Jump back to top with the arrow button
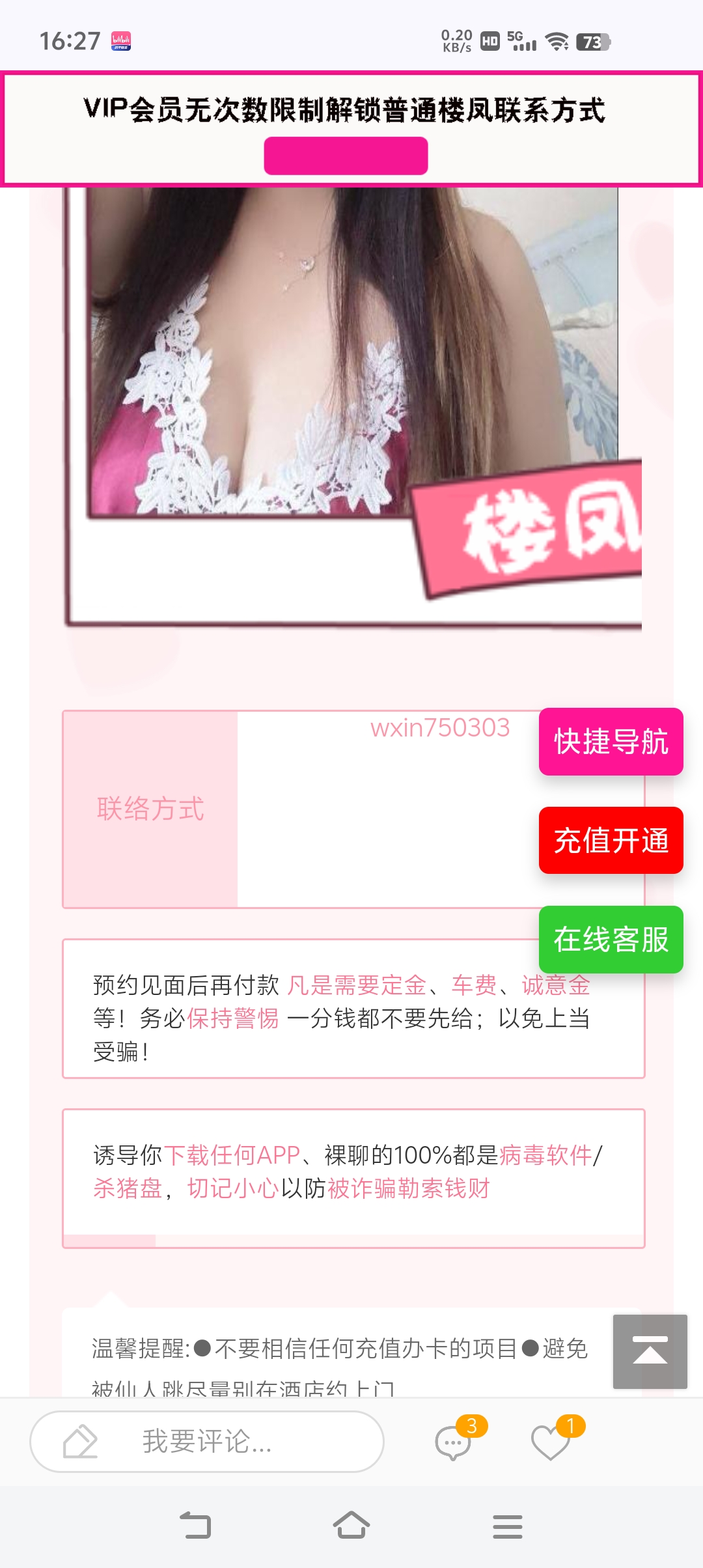 650,1351
